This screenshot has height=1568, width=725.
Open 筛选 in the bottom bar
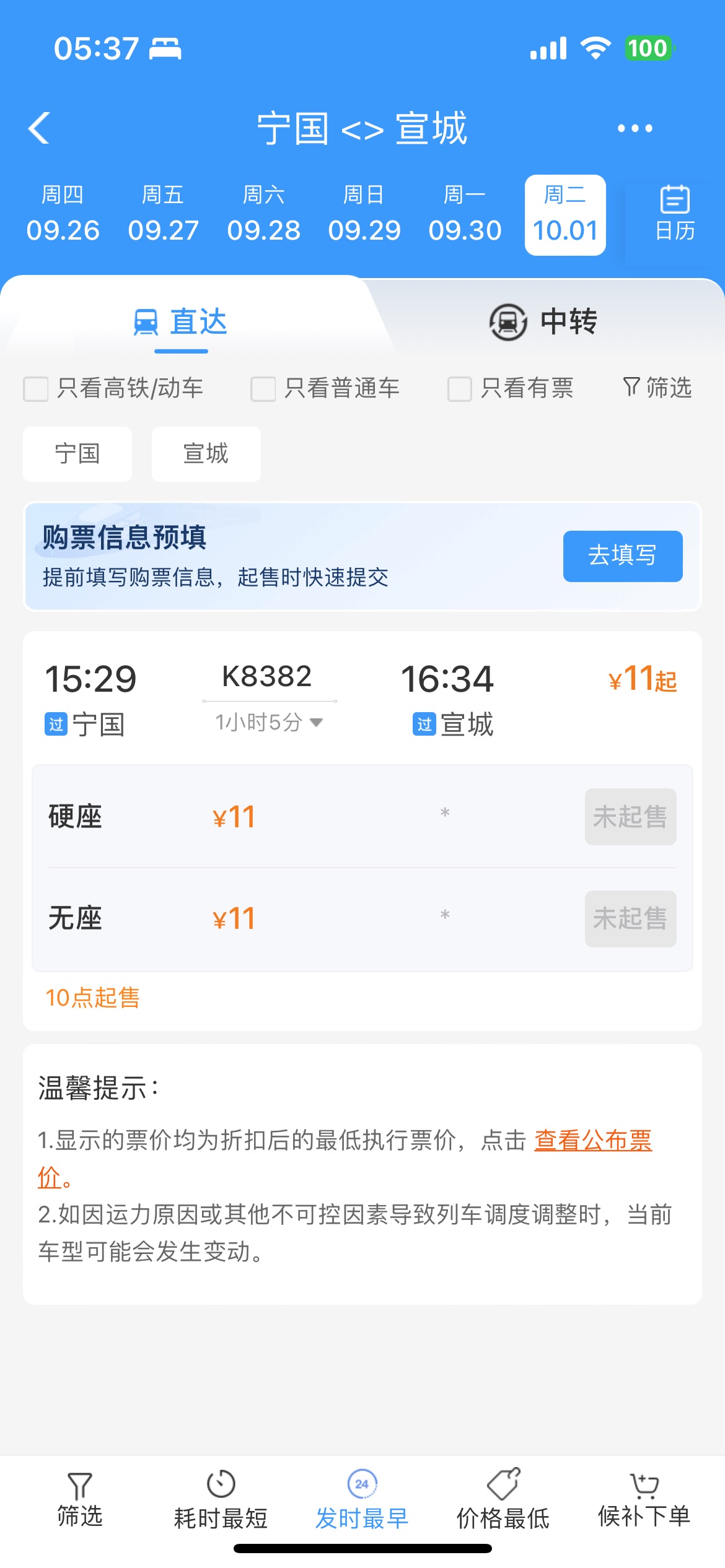[80, 1500]
